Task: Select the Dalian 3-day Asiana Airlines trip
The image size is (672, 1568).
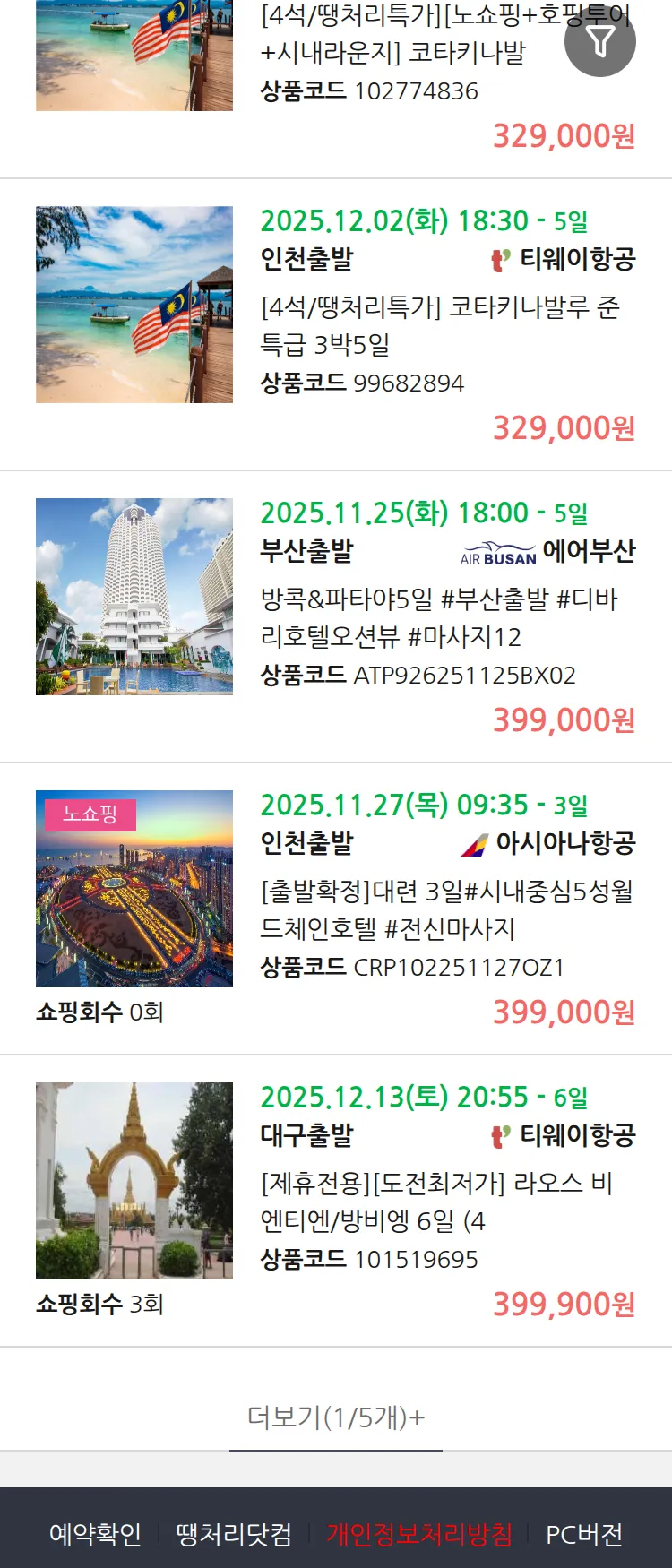Action: click(446, 909)
